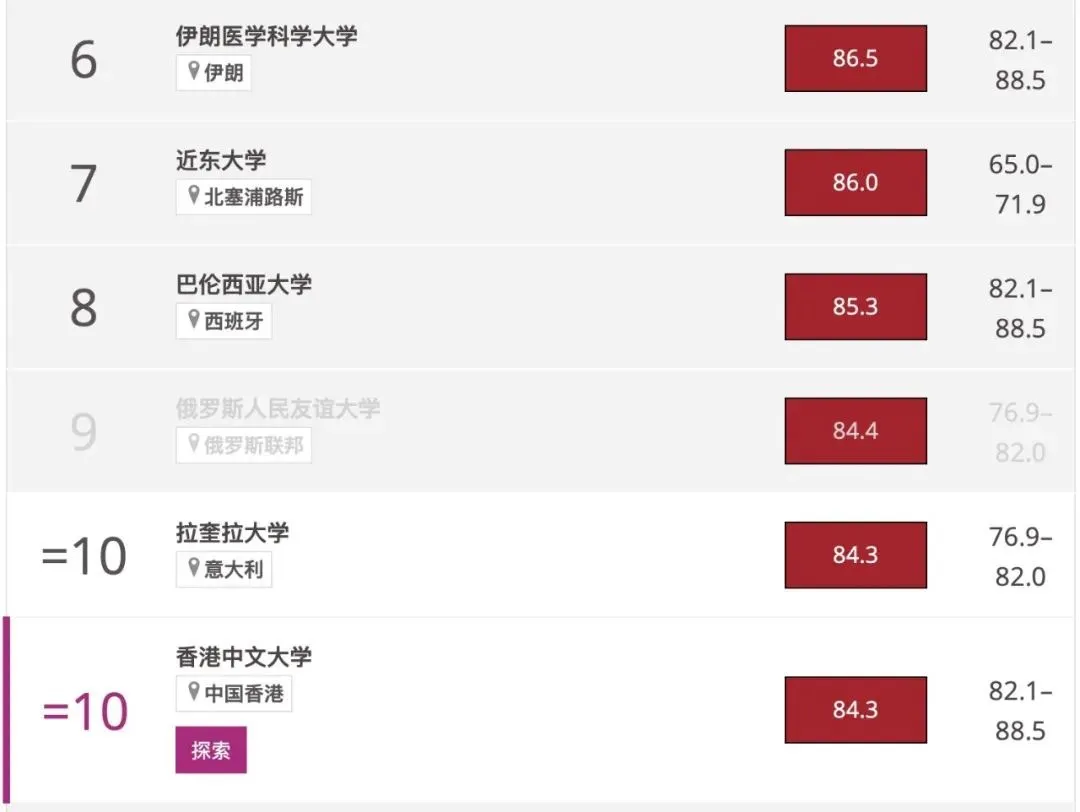Choose the 意大利 location tag

pyautogui.click(x=224, y=569)
